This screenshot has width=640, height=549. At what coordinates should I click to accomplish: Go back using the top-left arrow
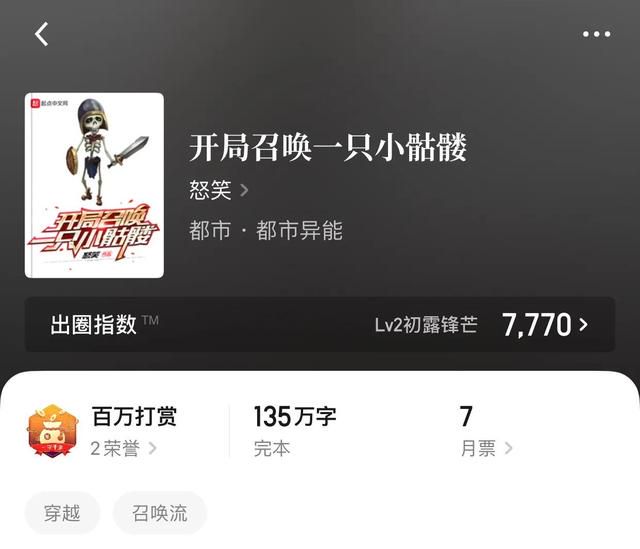coord(41,34)
